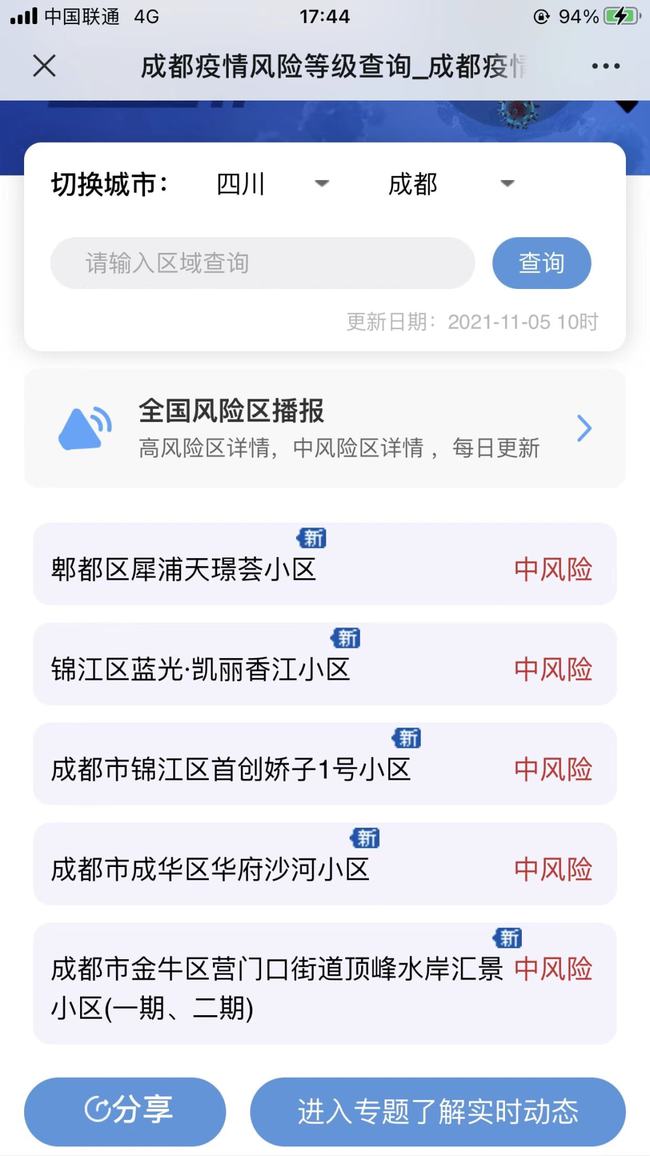This screenshot has width=650, height=1156.
Task: Open 郫都区犀浦天璟荟小区 risk entry
Action: pos(325,569)
